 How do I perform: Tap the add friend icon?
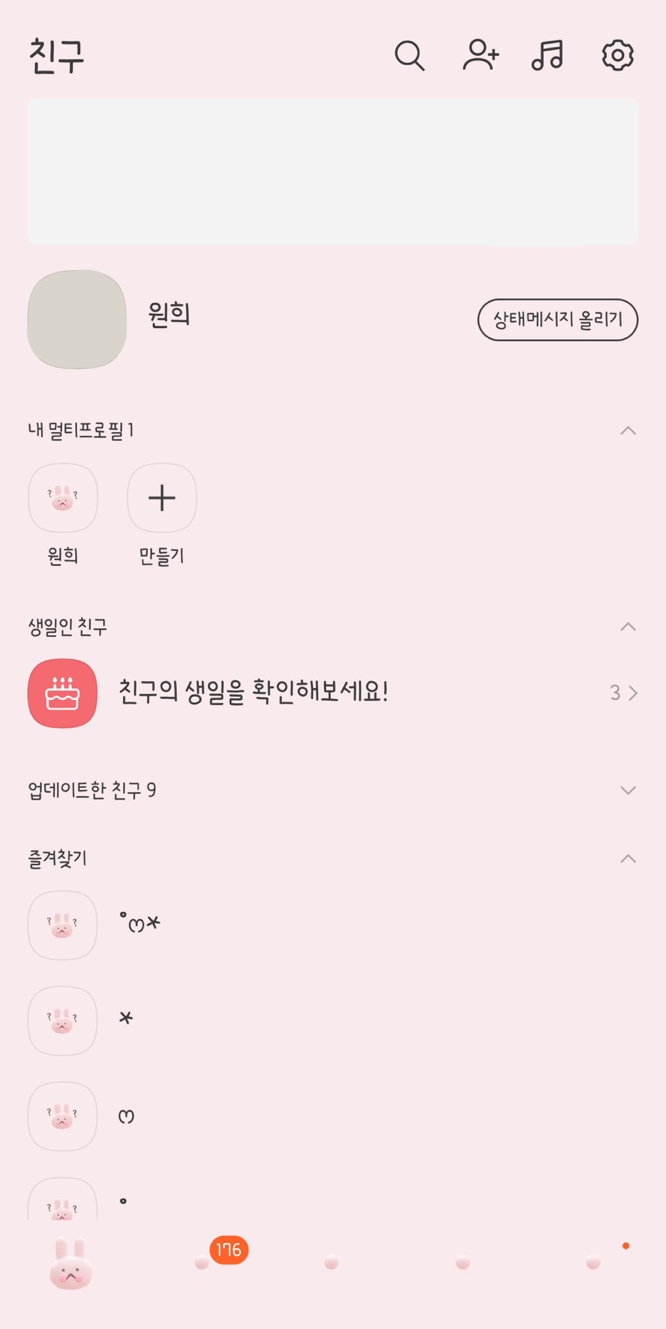[x=480, y=55]
